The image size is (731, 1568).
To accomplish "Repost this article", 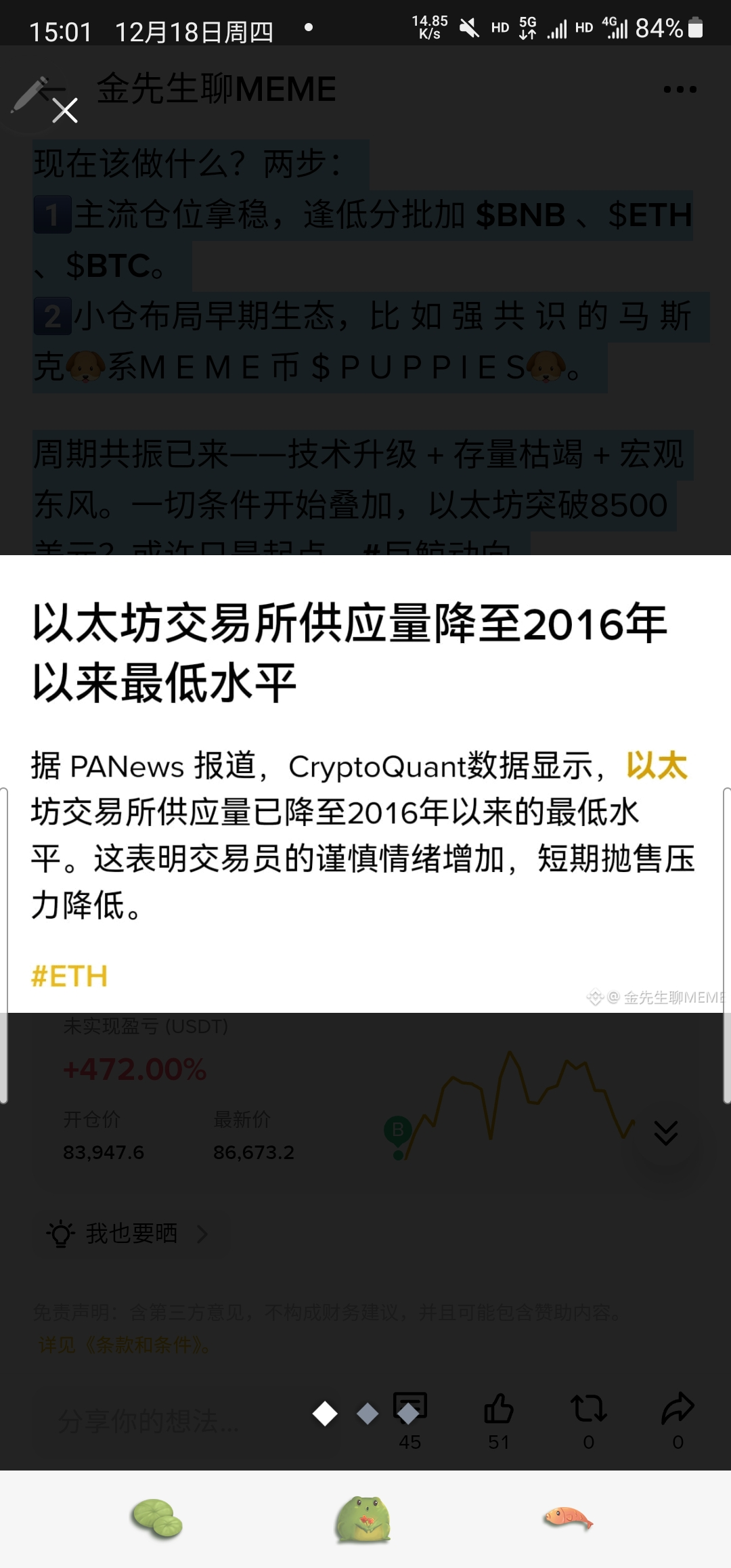I will (x=588, y=1419).
